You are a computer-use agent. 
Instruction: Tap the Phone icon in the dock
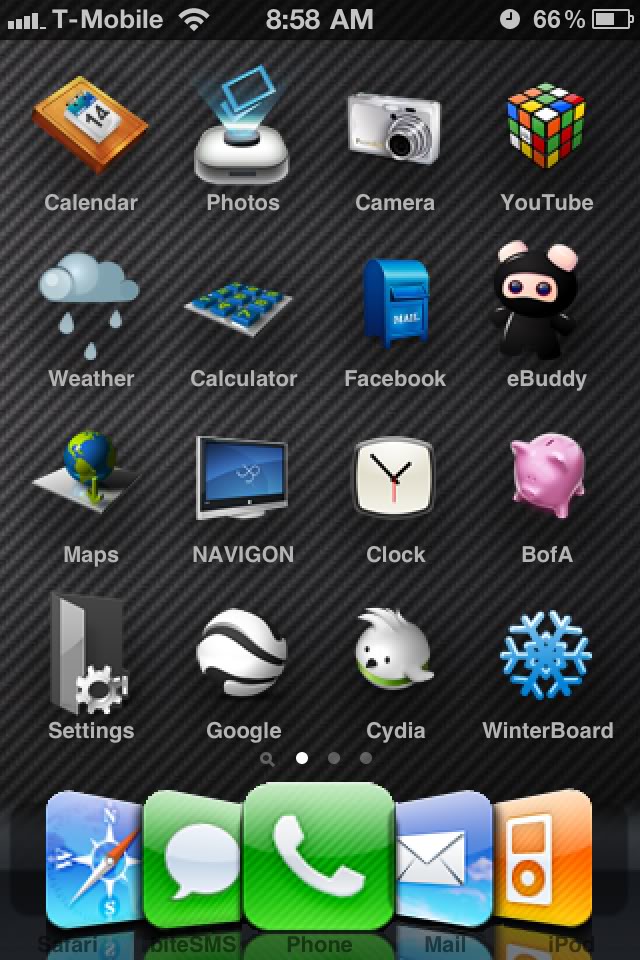(x=318, y=855)
